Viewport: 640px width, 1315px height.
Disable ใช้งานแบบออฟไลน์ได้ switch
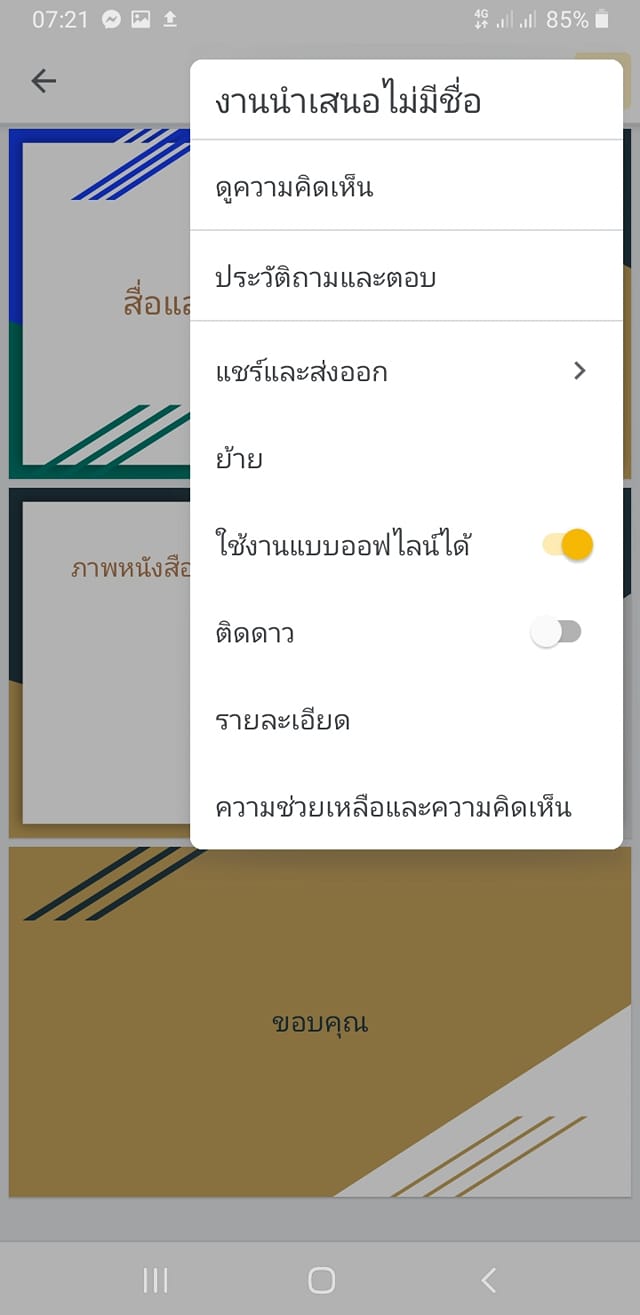click(x=568, y=545)
